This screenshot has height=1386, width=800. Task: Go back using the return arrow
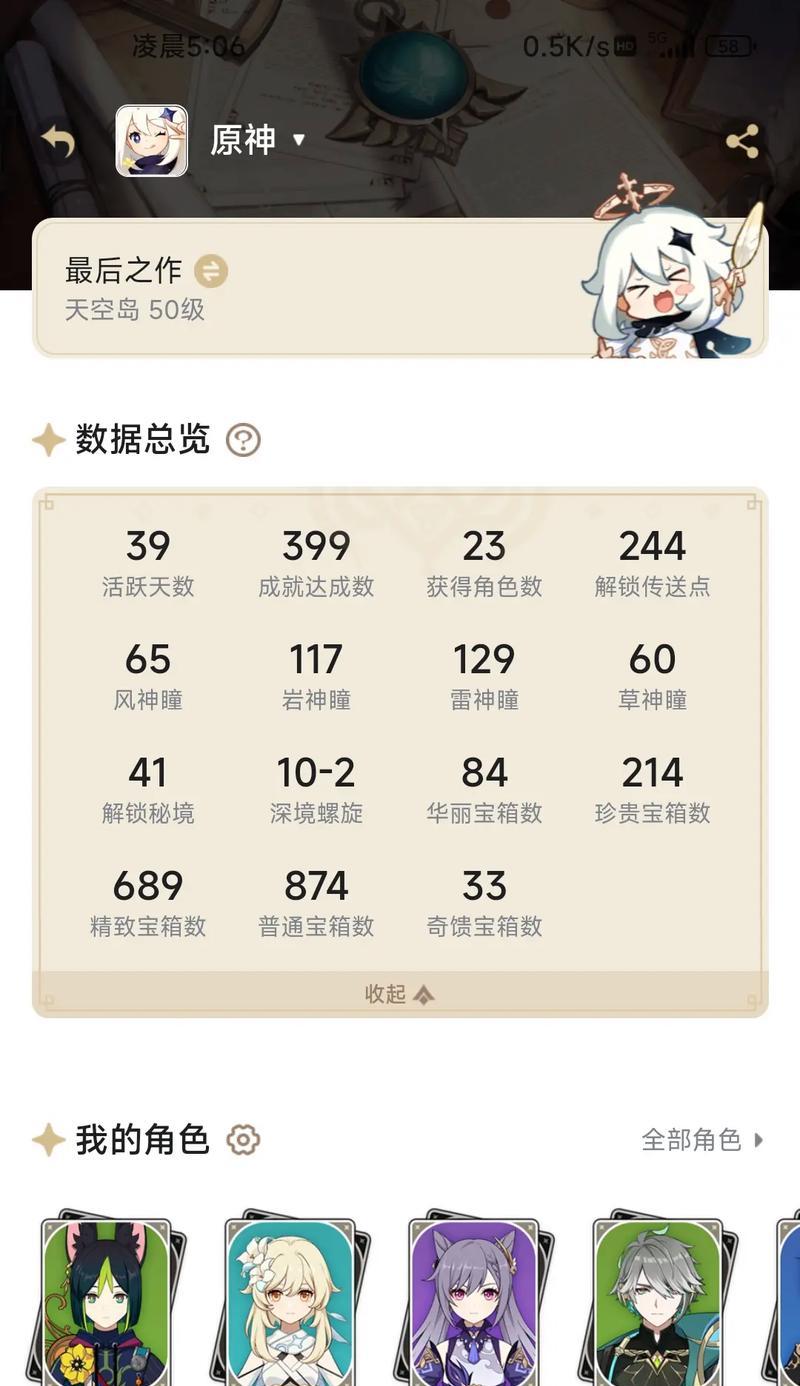[x=58, y=141]
